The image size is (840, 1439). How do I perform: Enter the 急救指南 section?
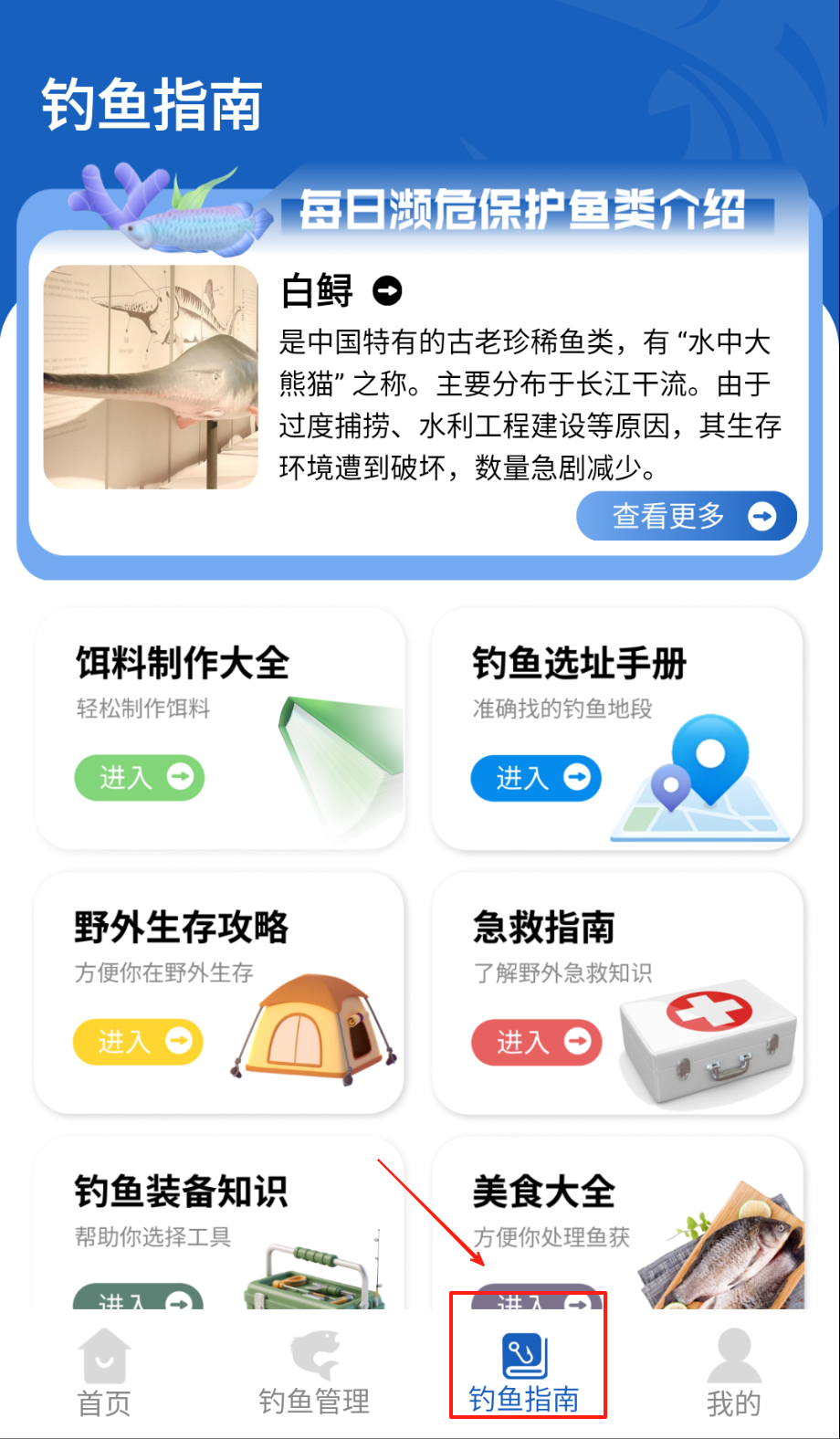[536, 1042]
